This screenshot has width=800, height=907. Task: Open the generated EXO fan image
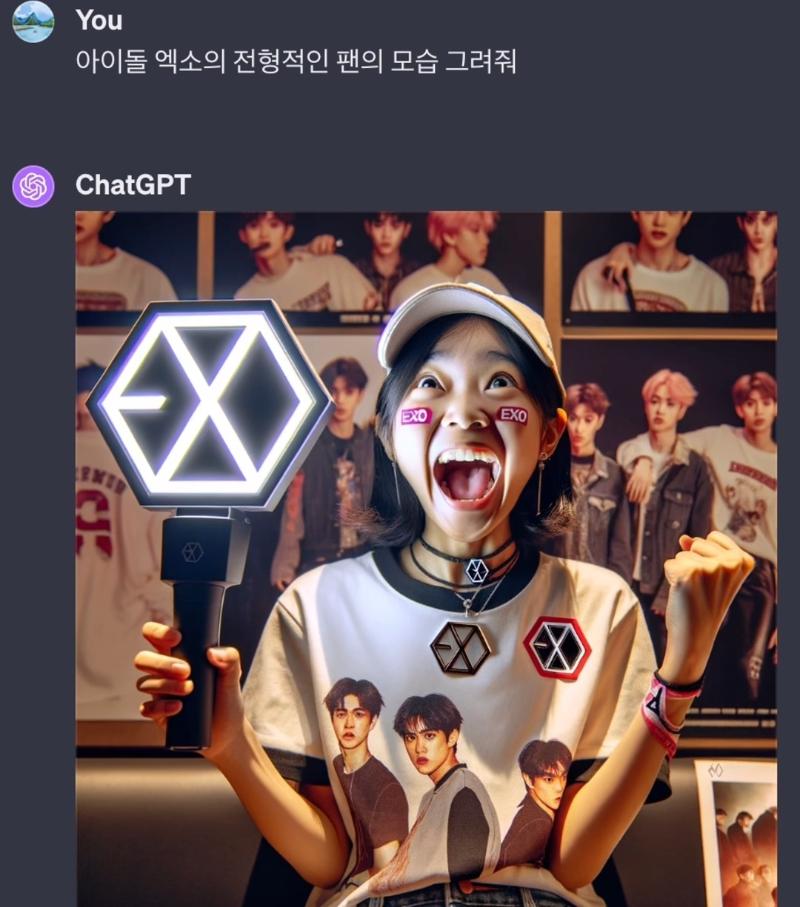point(426,558)
